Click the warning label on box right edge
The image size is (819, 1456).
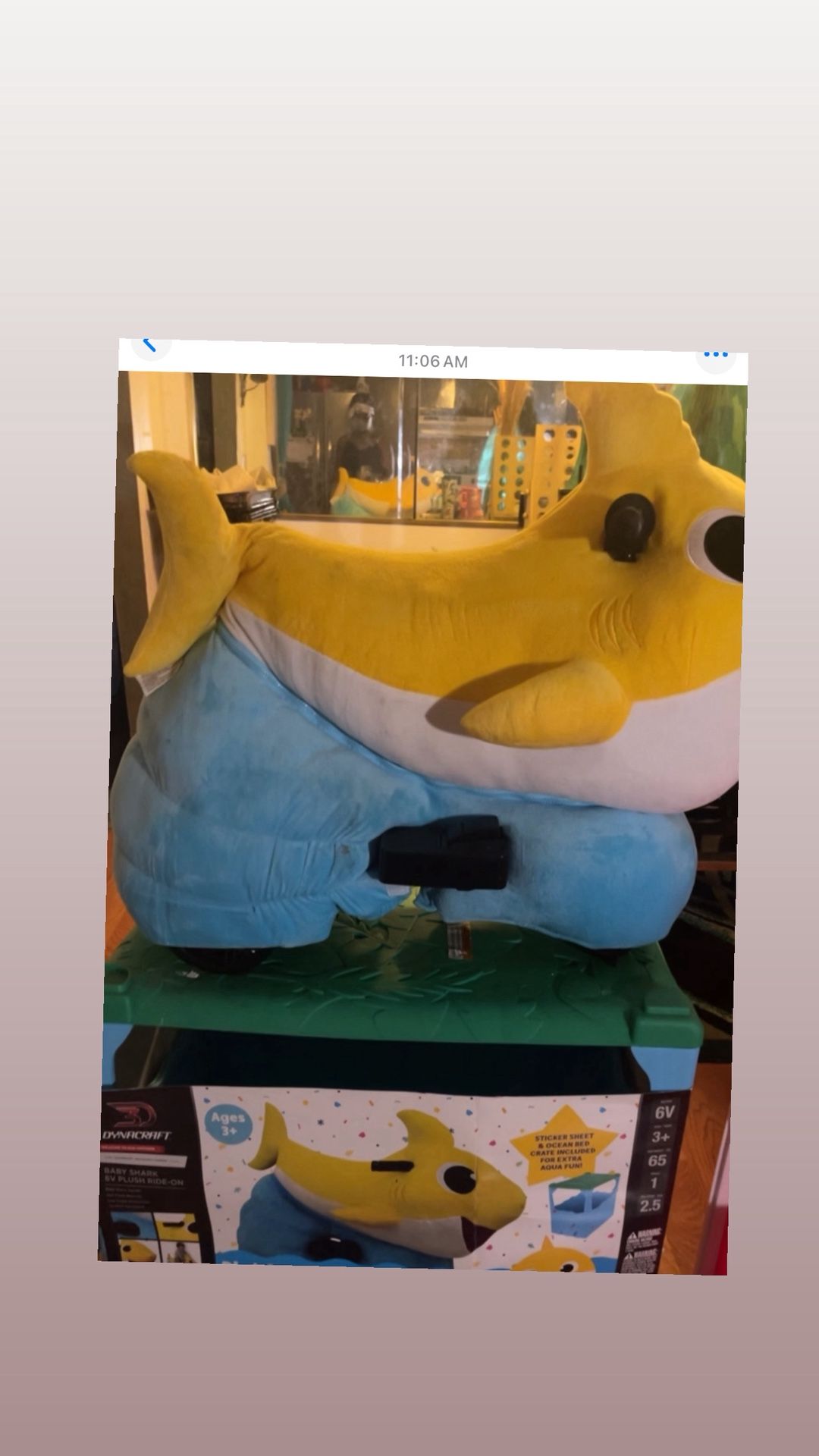click(643, 1241)
